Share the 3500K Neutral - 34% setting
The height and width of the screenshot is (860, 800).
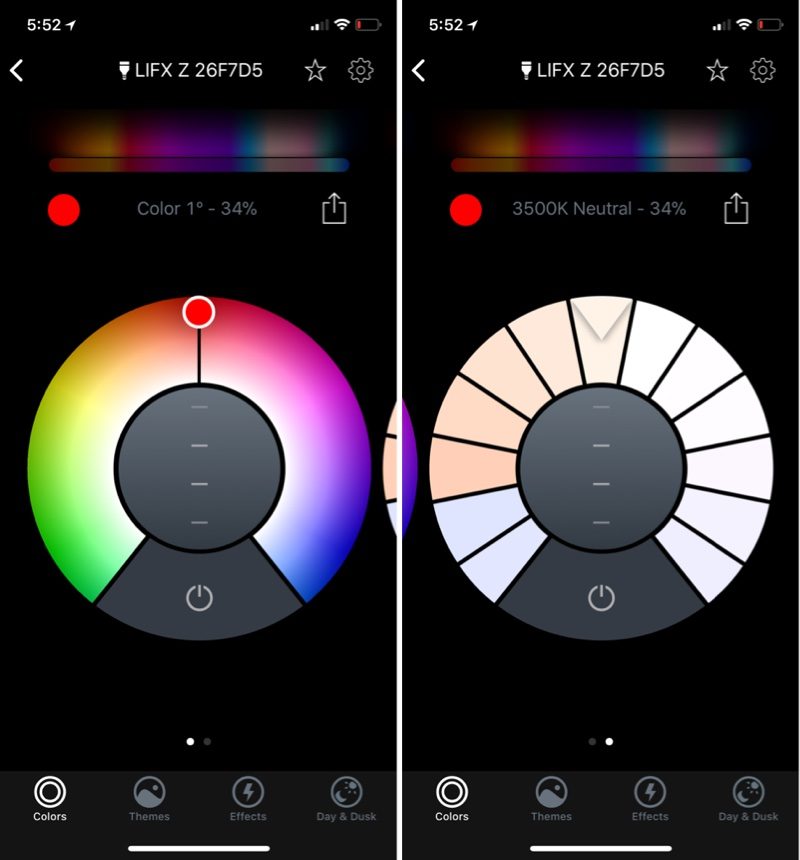click(x=735, y=209)
